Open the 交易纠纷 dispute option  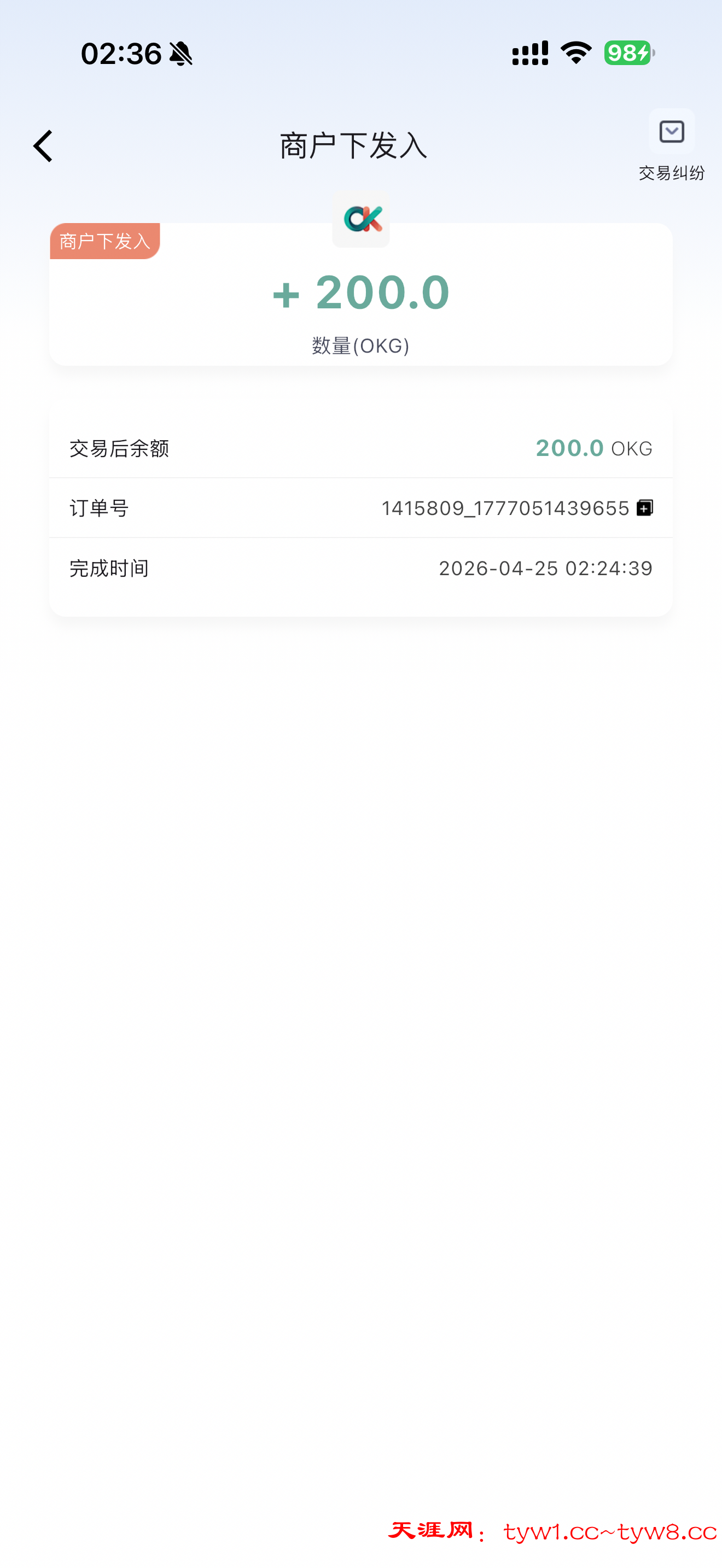671,144
